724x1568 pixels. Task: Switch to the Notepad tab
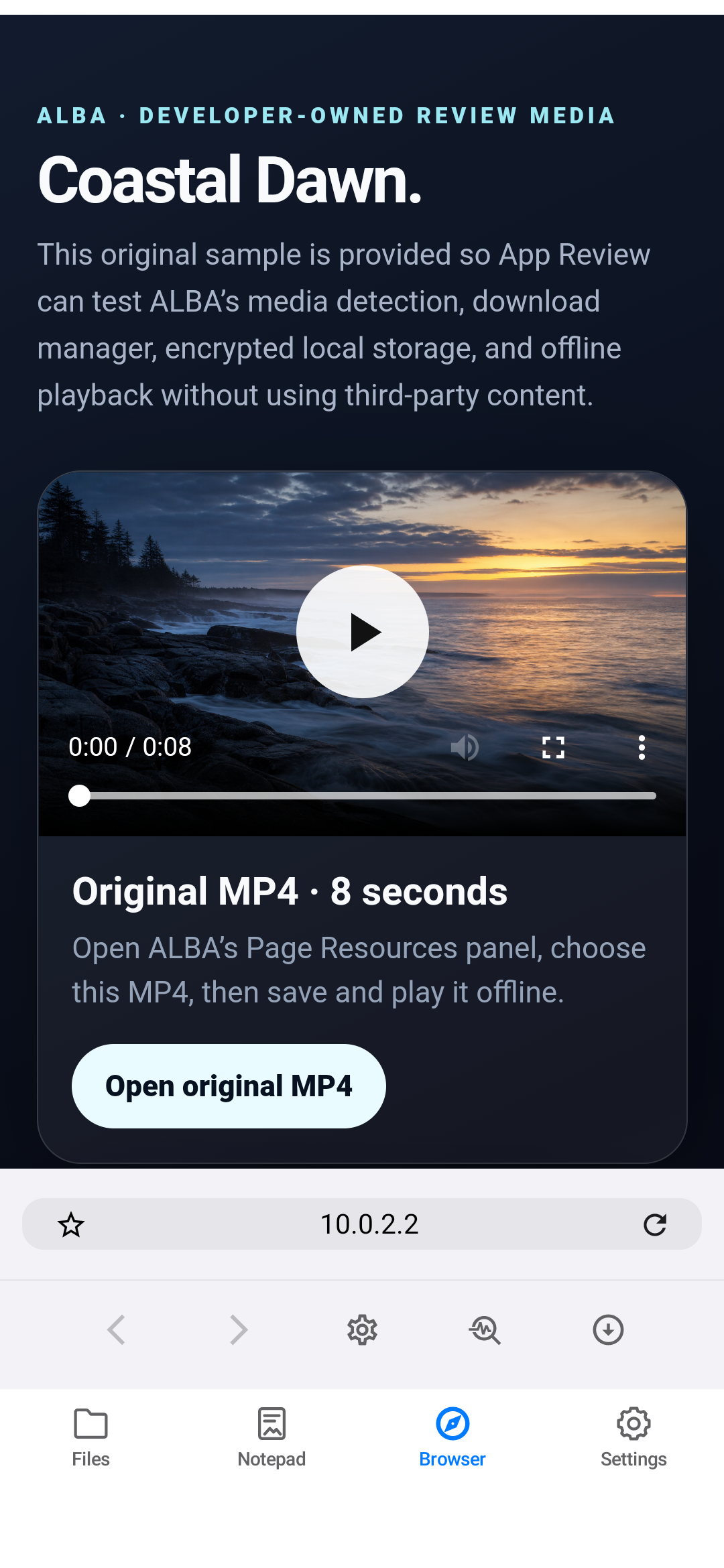[271, 1437]
